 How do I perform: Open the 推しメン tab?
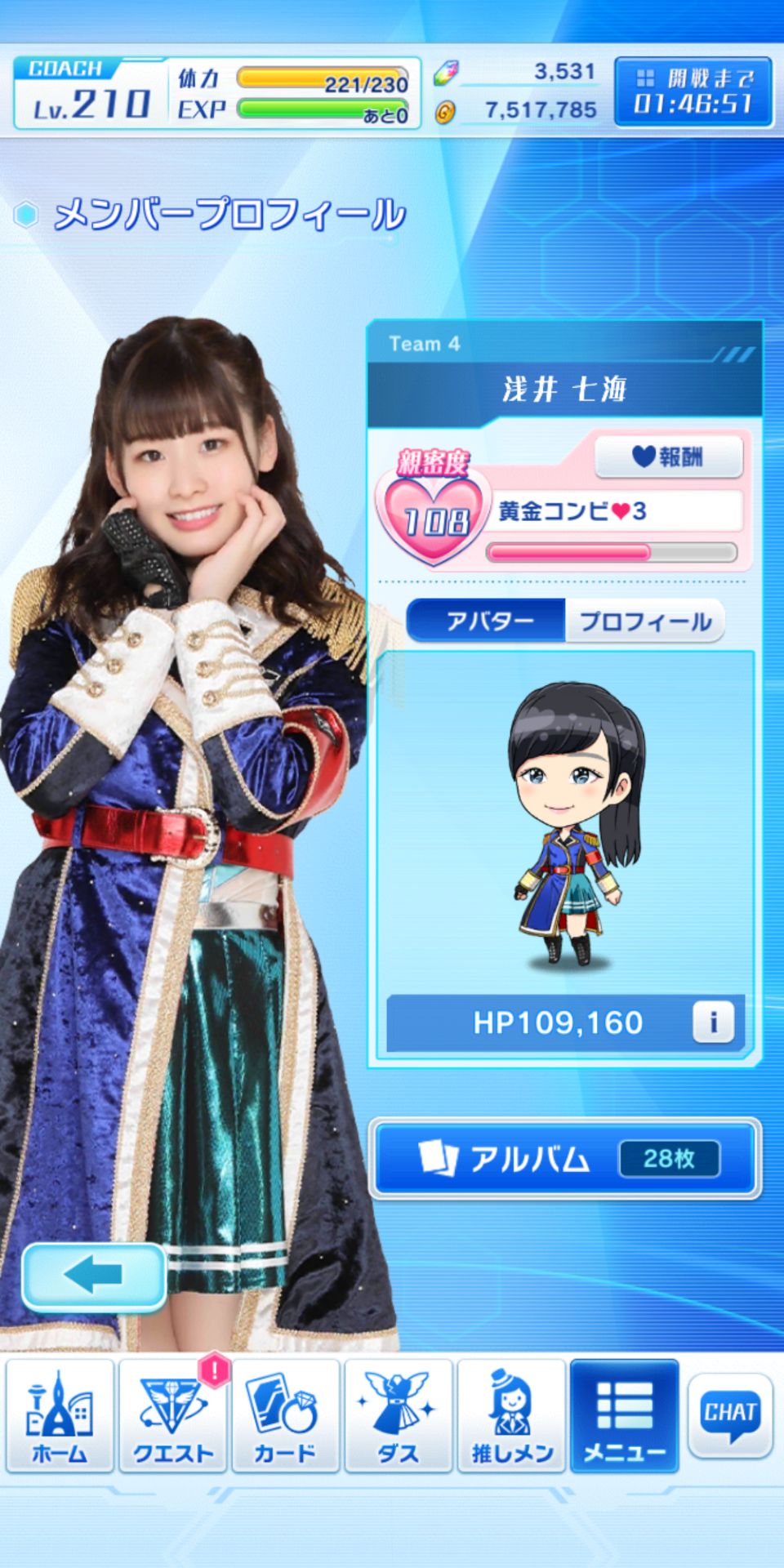pos(511,1417)
